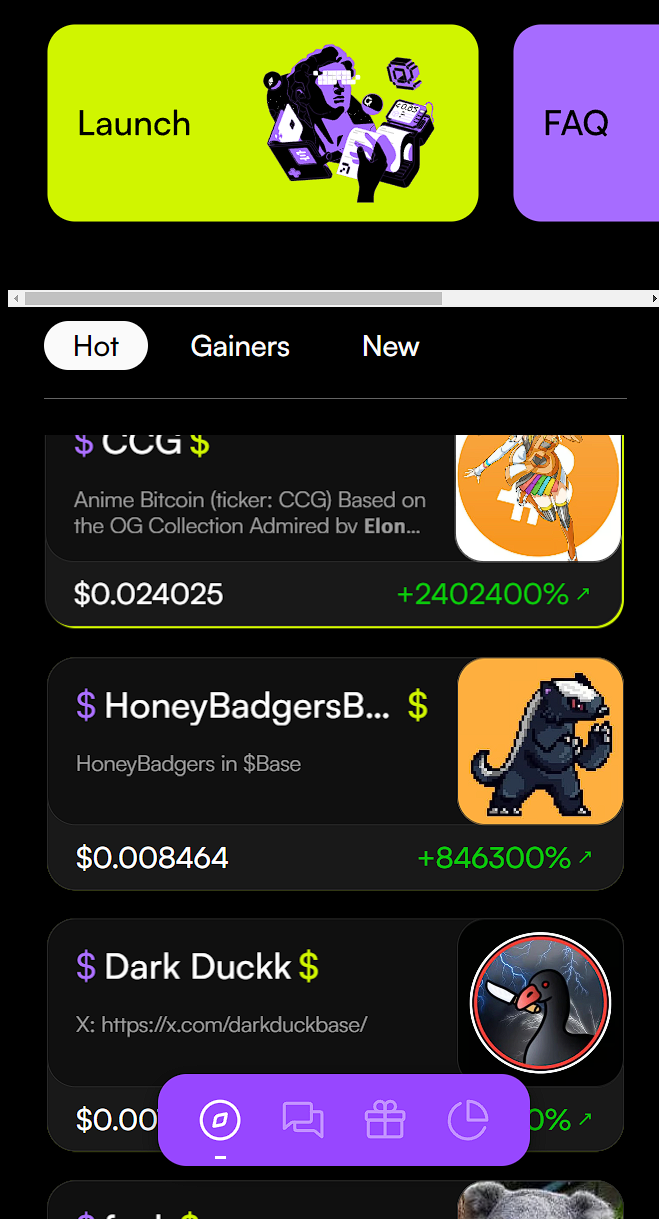Go to the explore compass tab
Image resolution: width=659 pixels, height=1219 pixels.
(x=220, y=1120)
